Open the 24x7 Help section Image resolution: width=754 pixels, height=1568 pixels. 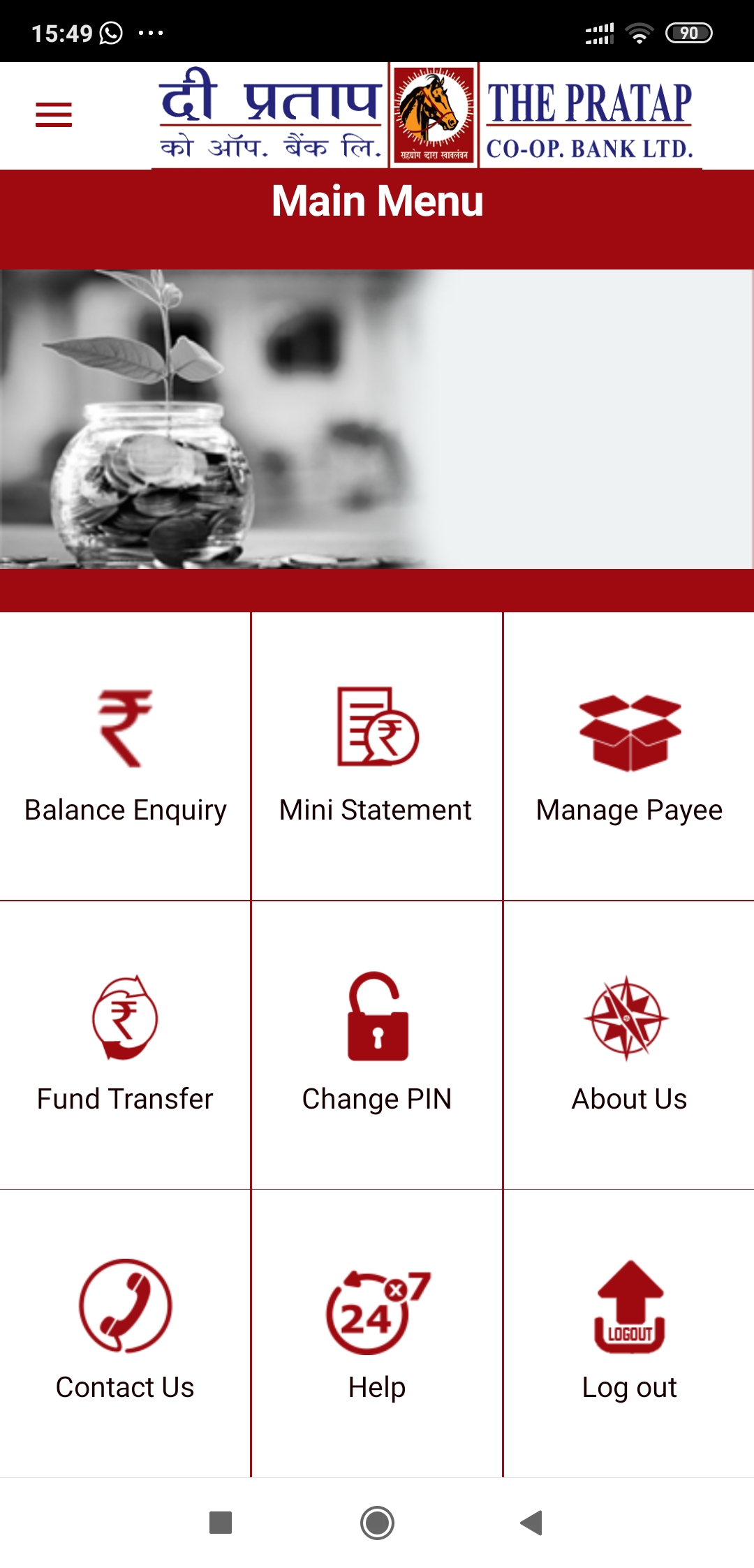tap(377, 1333)
